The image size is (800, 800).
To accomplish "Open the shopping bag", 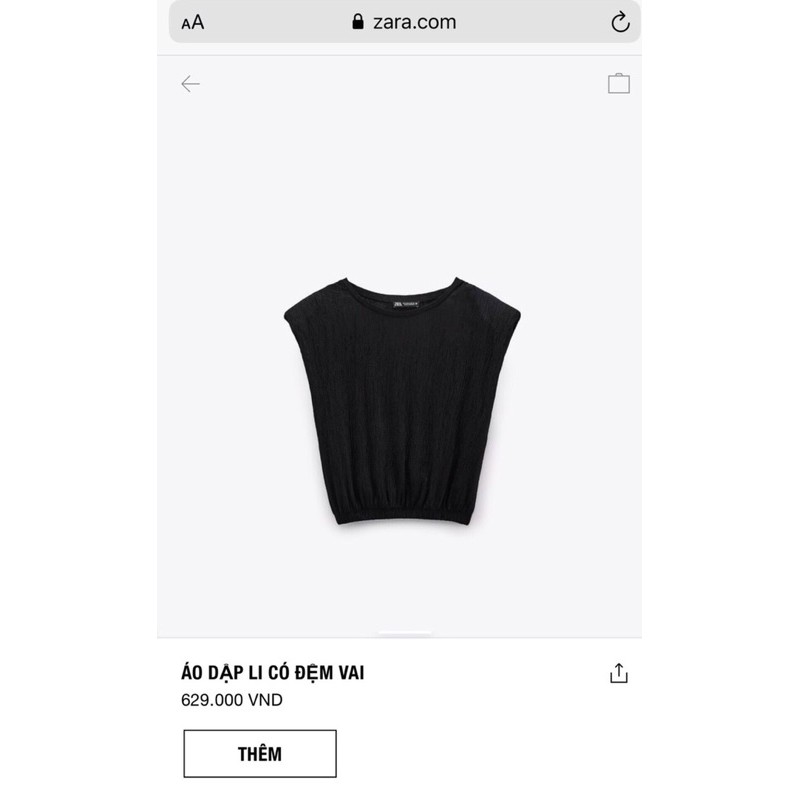I will click(x=619, y=84).
